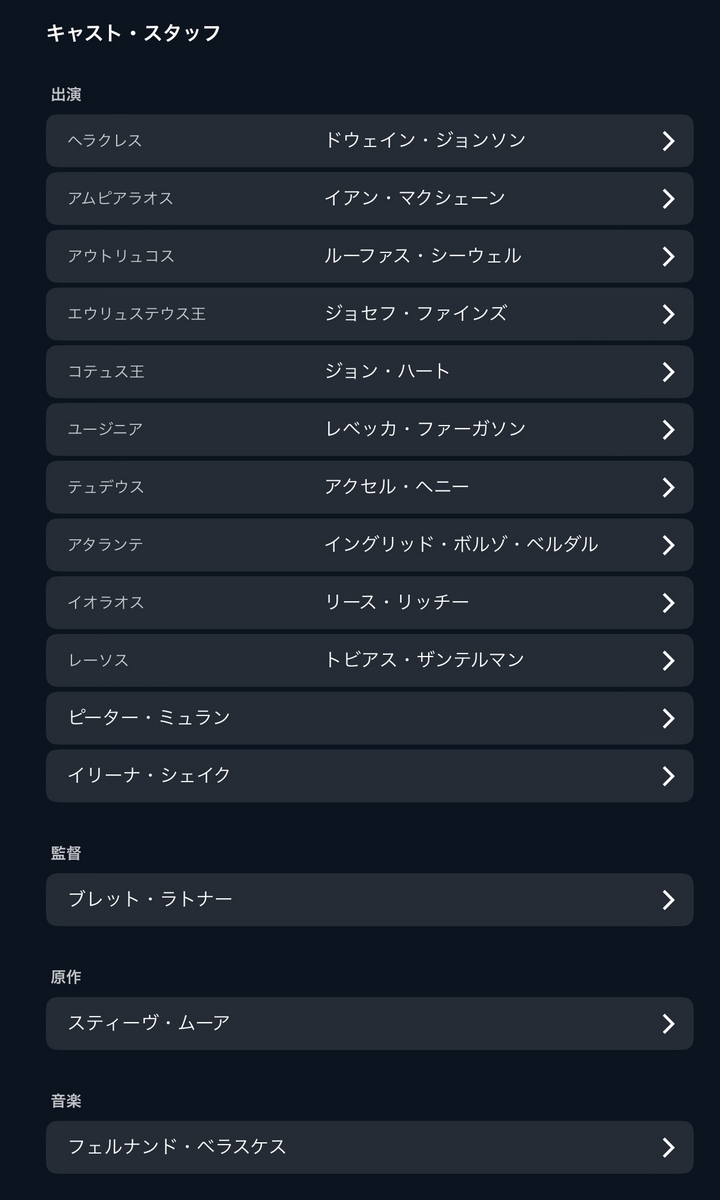Select イングリッド・ボルゾ・ベルダル row

[x=369, y=545]
